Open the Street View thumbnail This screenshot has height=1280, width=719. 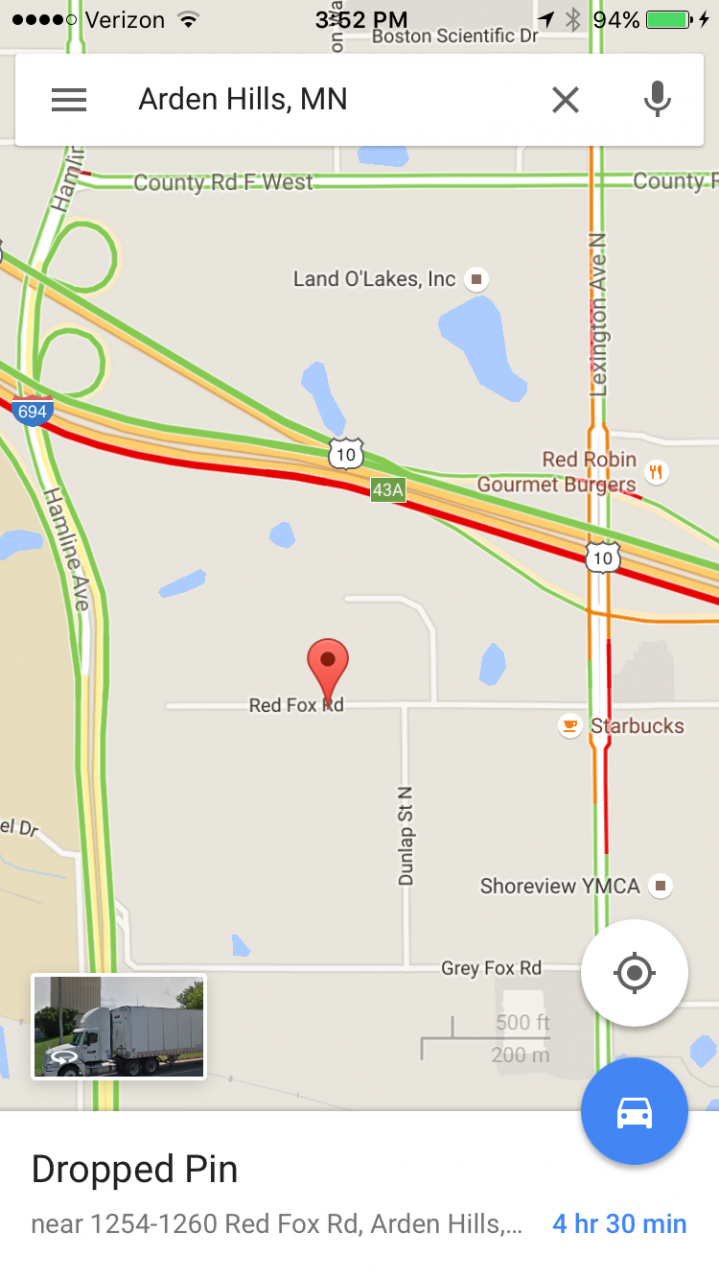(119, 1027)
